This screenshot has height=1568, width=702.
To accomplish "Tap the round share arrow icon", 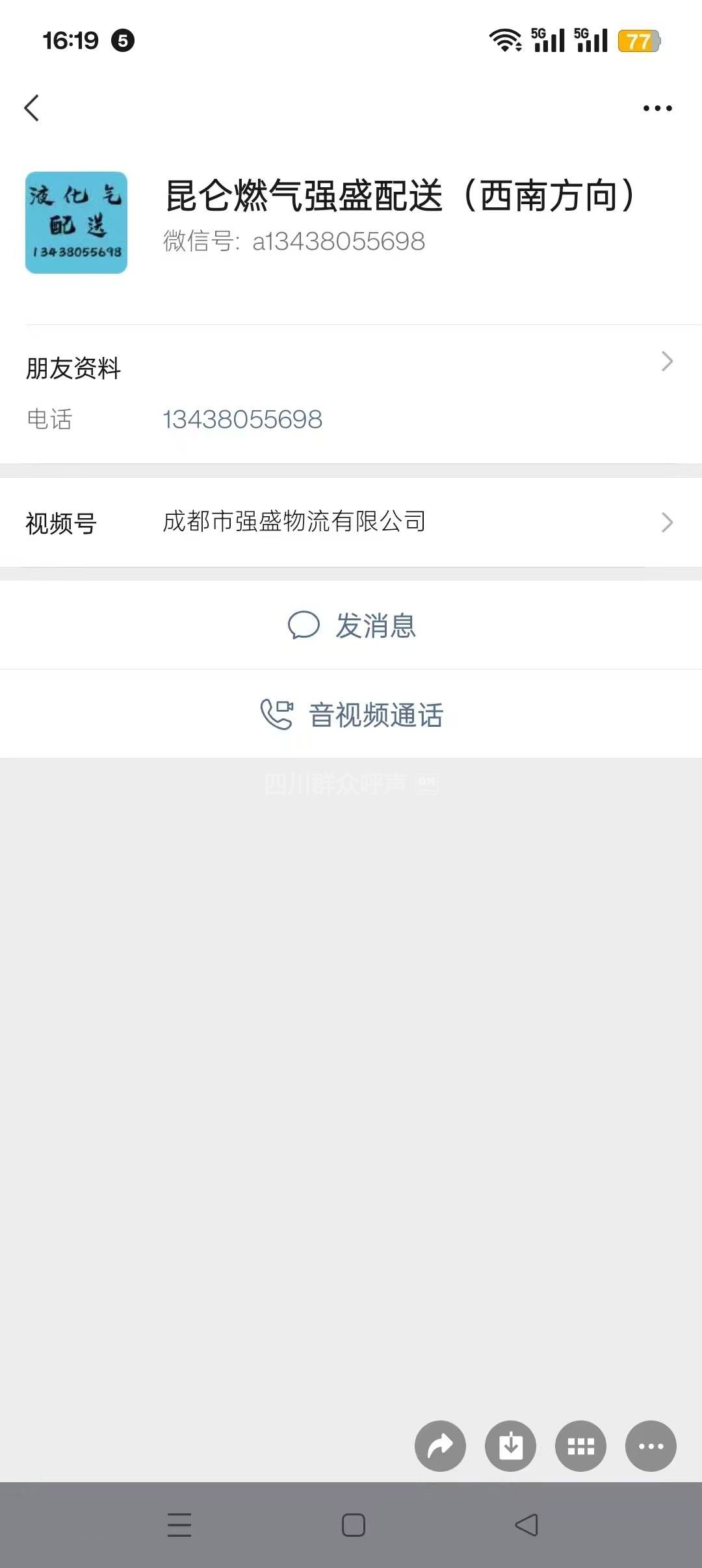I will (440, 1446).
